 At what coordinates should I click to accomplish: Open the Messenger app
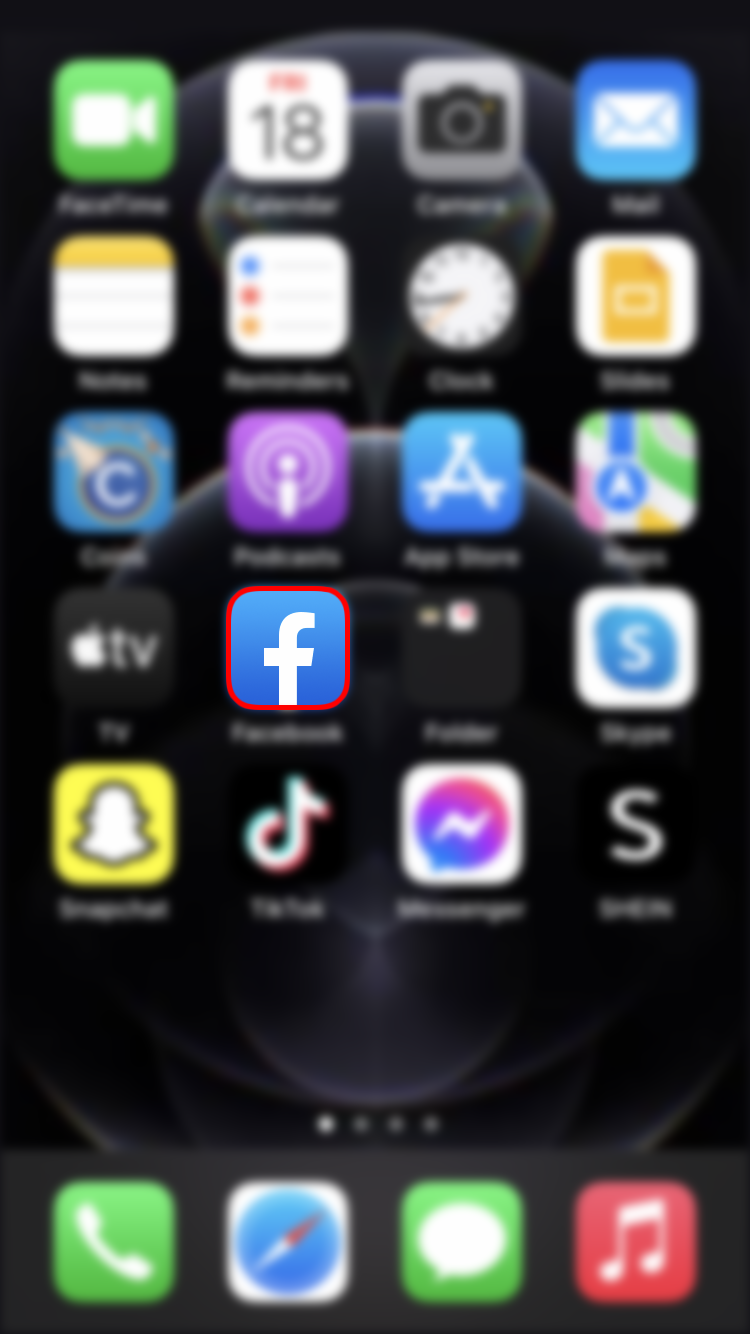click(x=461, y=824)
